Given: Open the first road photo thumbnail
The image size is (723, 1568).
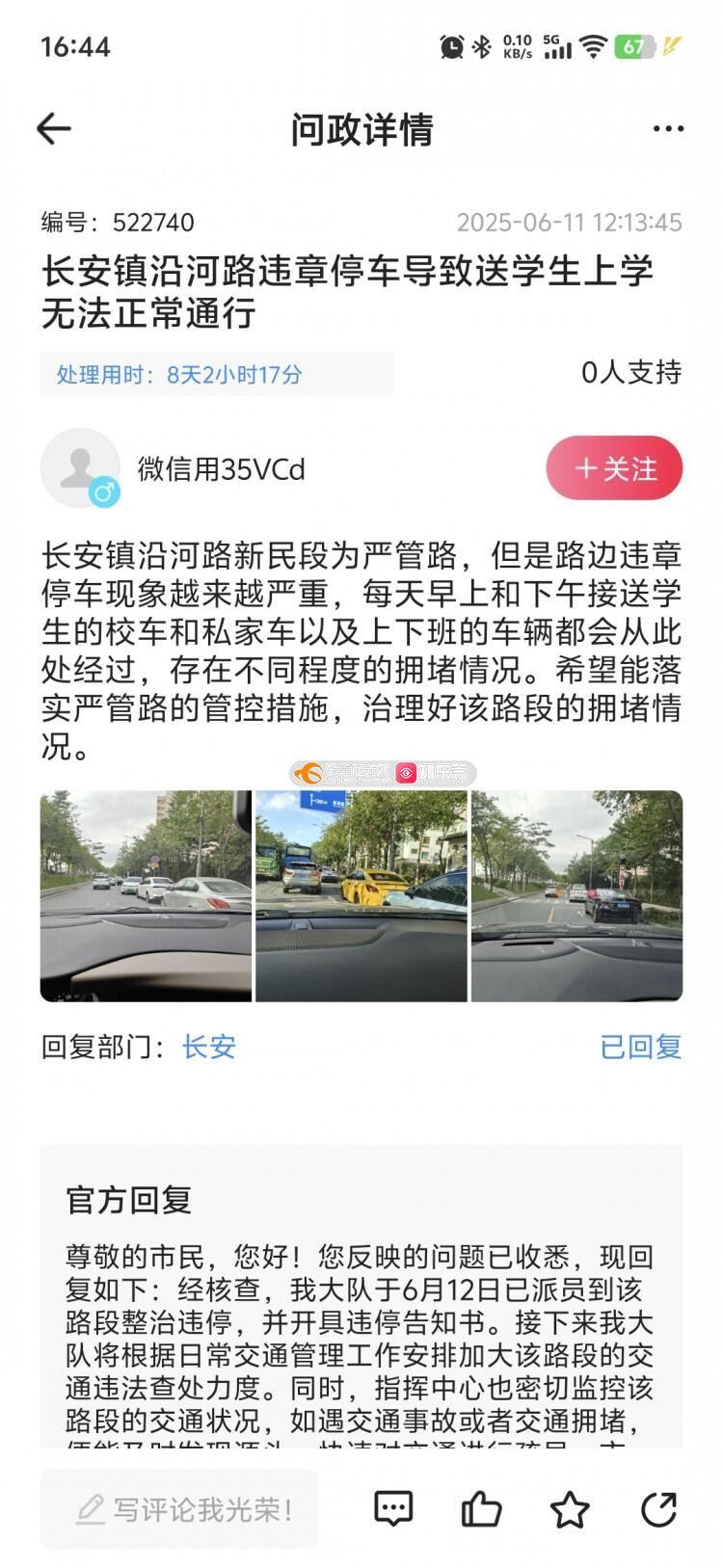Looking at the screenshot, I should [x=146, y=895].
